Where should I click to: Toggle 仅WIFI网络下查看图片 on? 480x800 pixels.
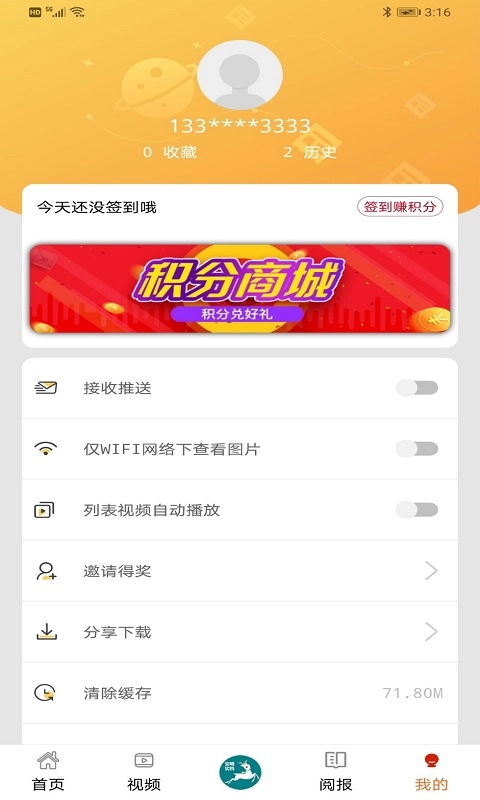(x=417, y=449)
